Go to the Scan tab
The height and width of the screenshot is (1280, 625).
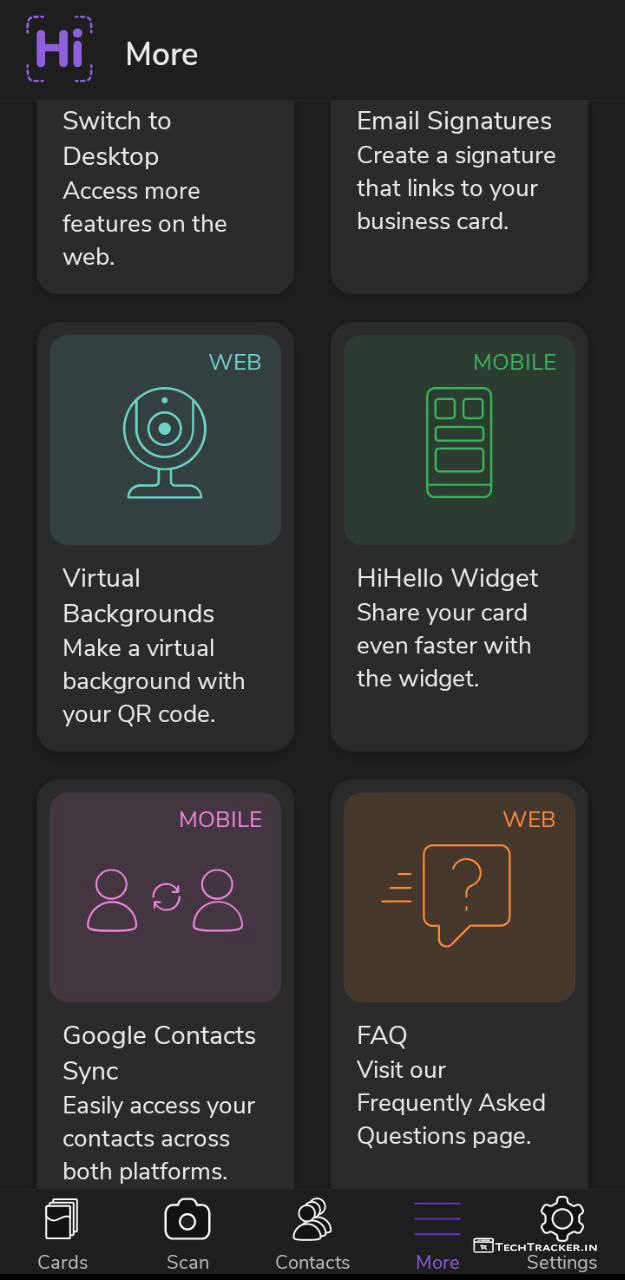[x=187, y=1234]
